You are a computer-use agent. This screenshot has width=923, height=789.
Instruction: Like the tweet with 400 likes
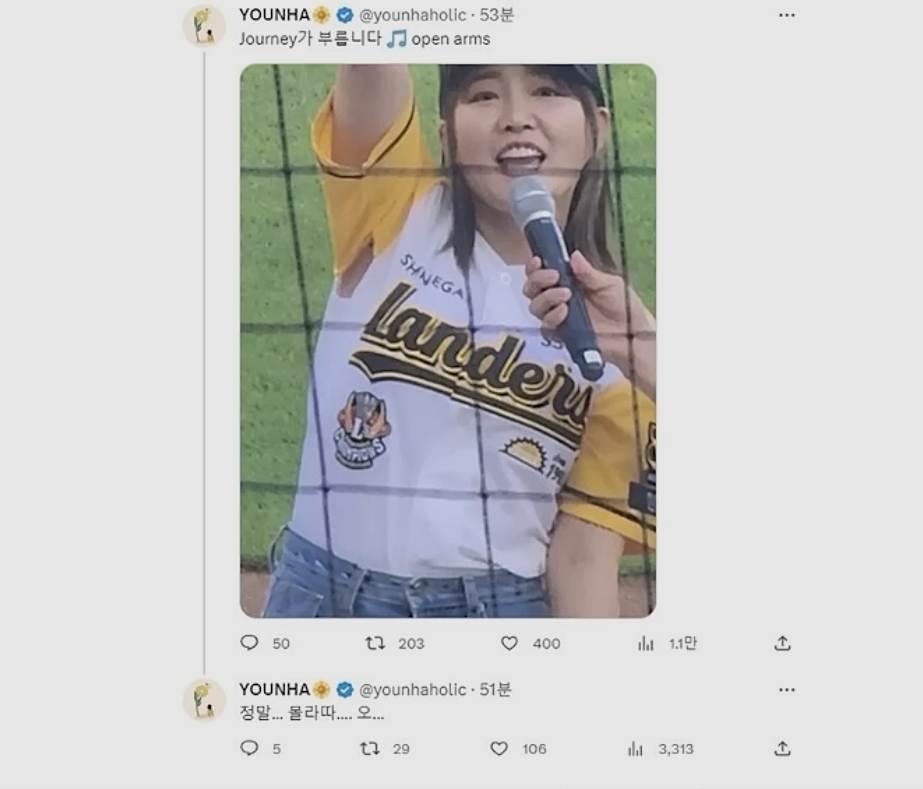[x=509, y=643]
